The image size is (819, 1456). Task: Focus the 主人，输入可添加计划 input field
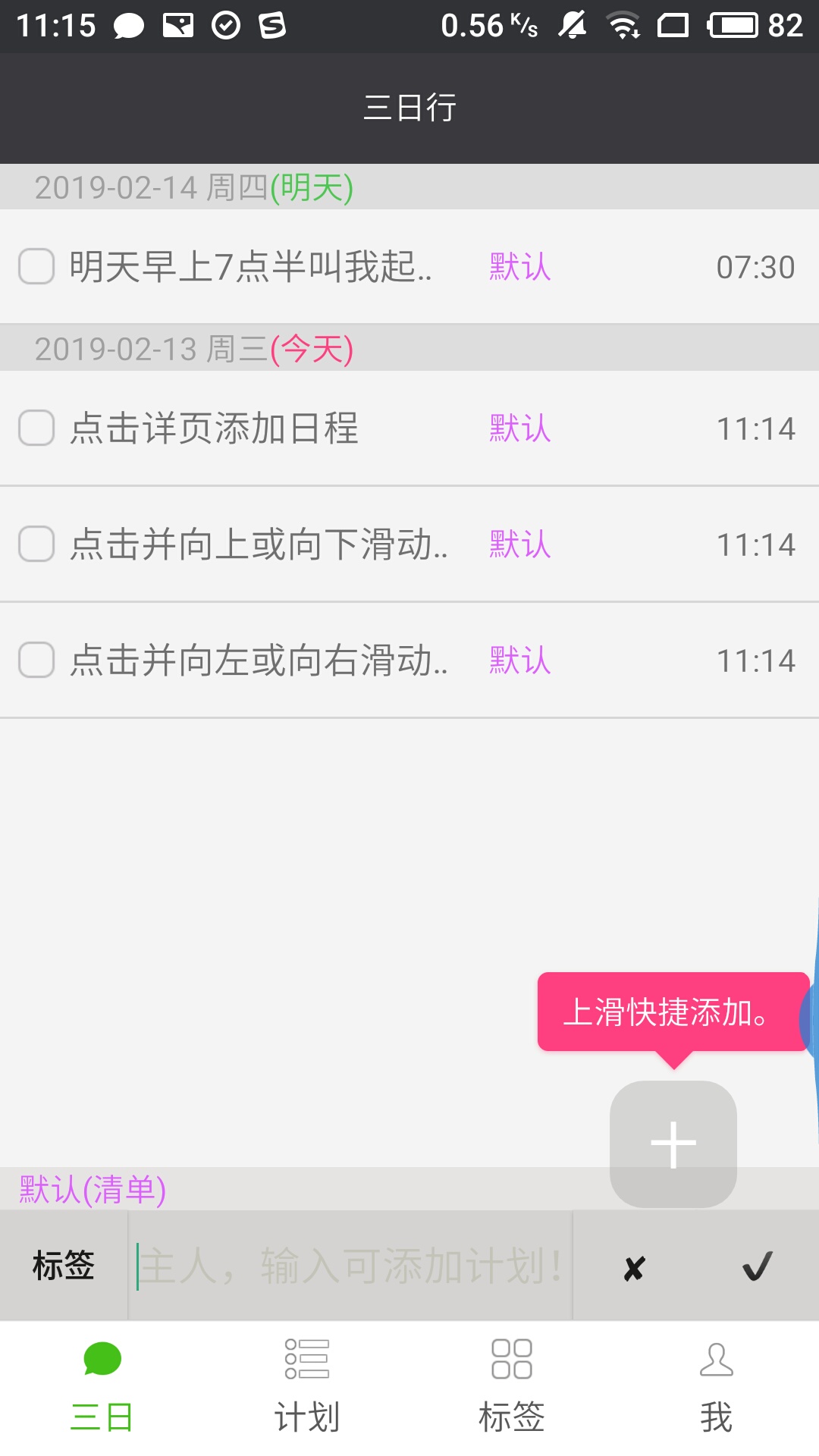[x=350, y=1266]
